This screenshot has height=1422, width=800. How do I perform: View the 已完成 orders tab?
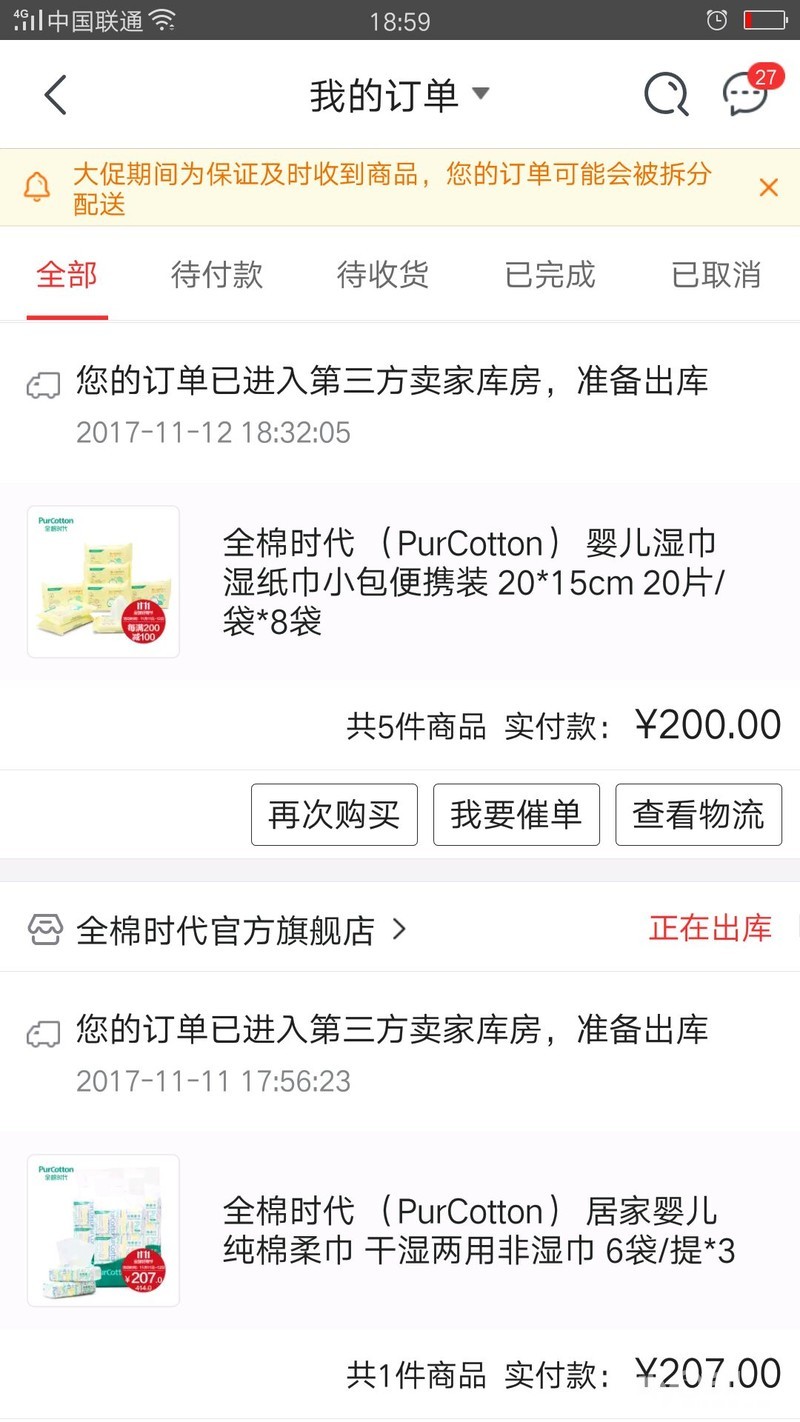(x=550, y=275)
